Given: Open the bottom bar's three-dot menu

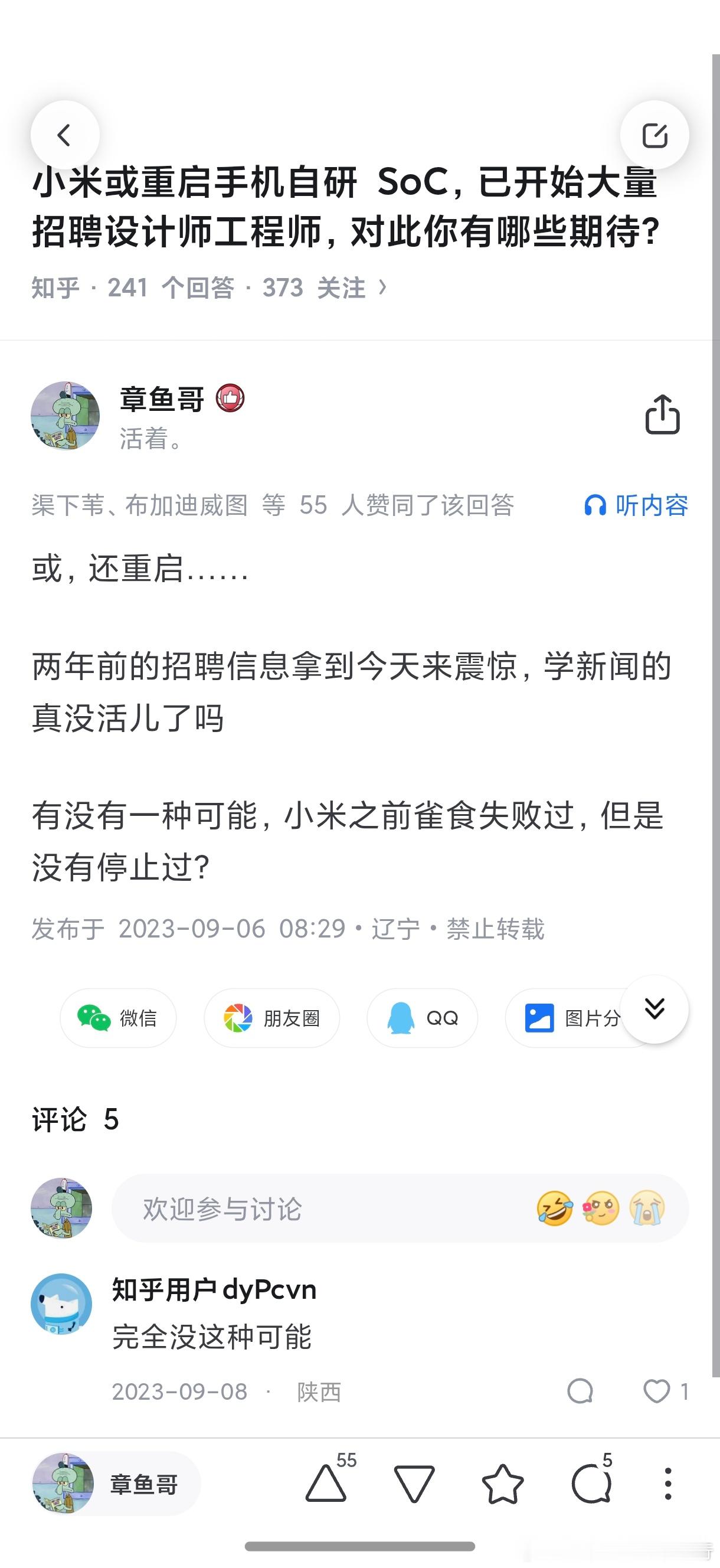Looking at the screenshot, I should (x=667, y=1484).
